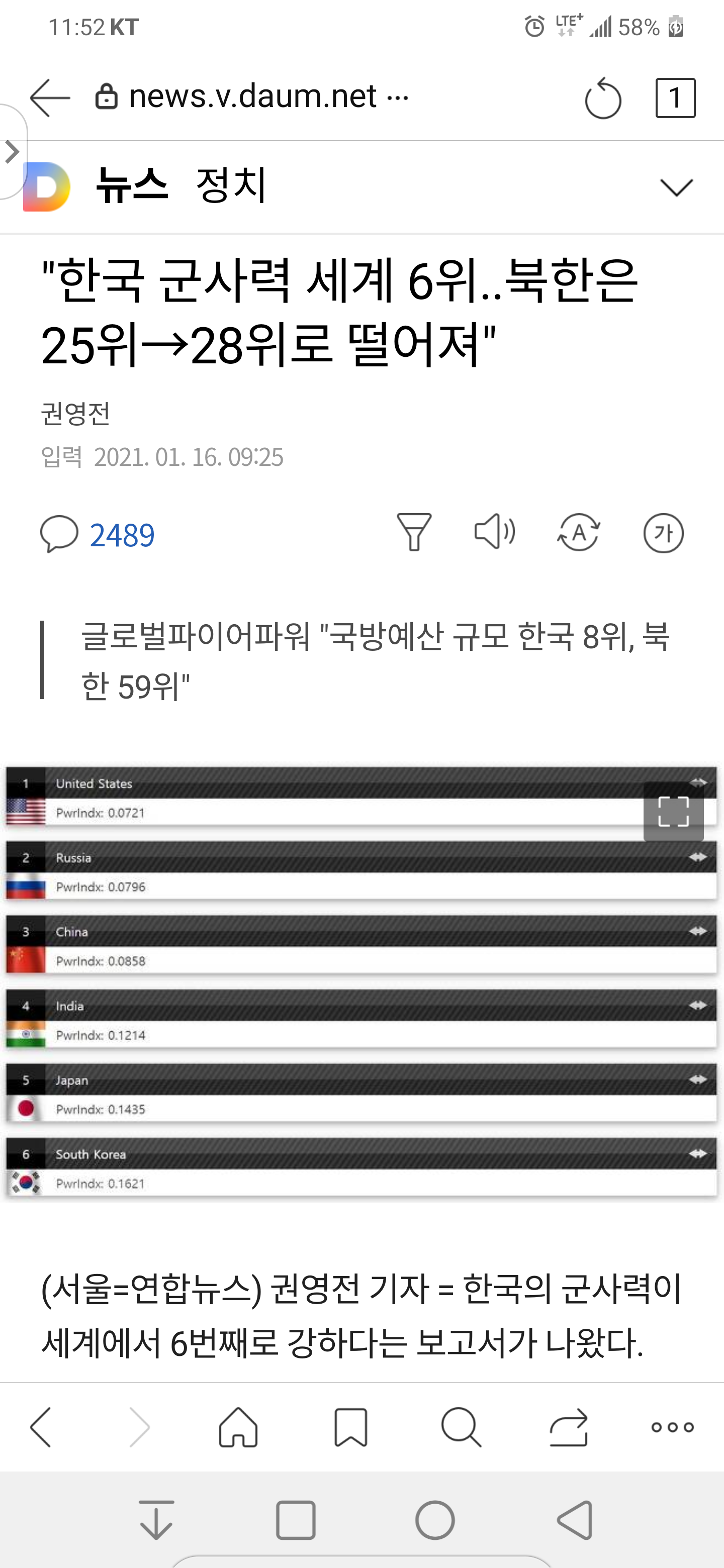Open the 뉴스 section link
The image size is (724, 1568).
[x=132, y=185]
